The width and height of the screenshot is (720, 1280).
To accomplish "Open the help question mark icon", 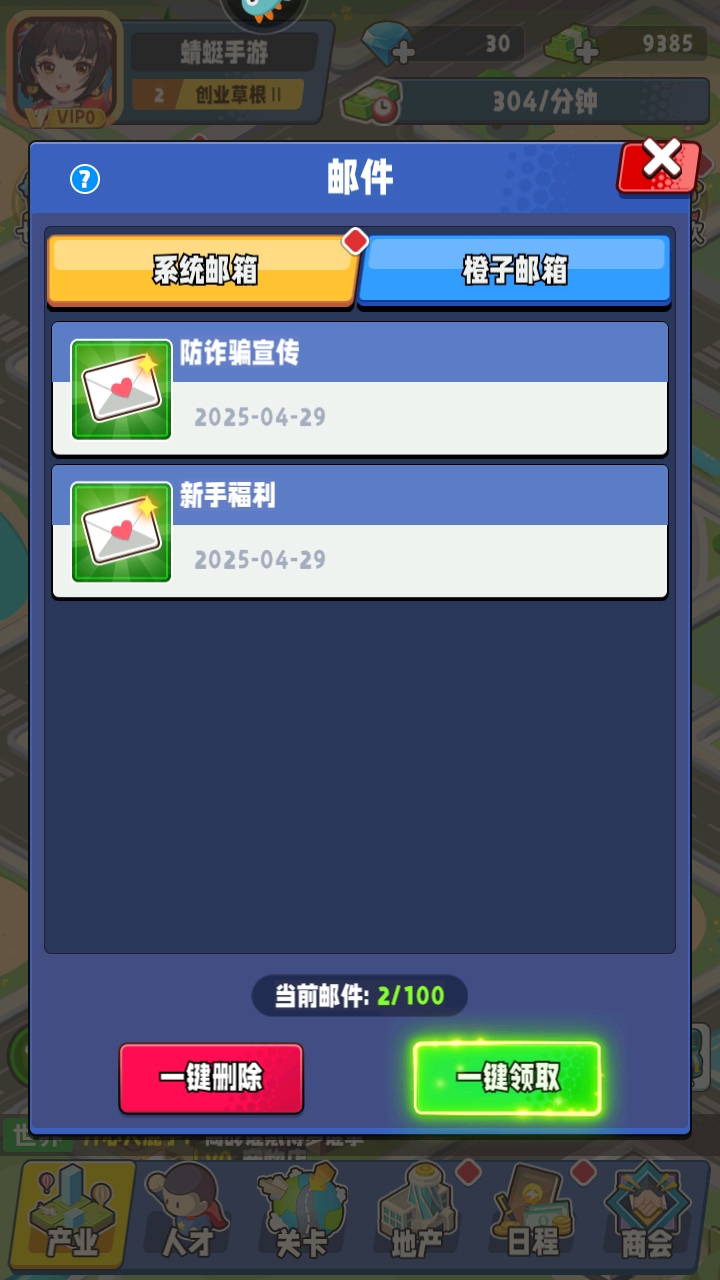I will click(x=85, y=179).
